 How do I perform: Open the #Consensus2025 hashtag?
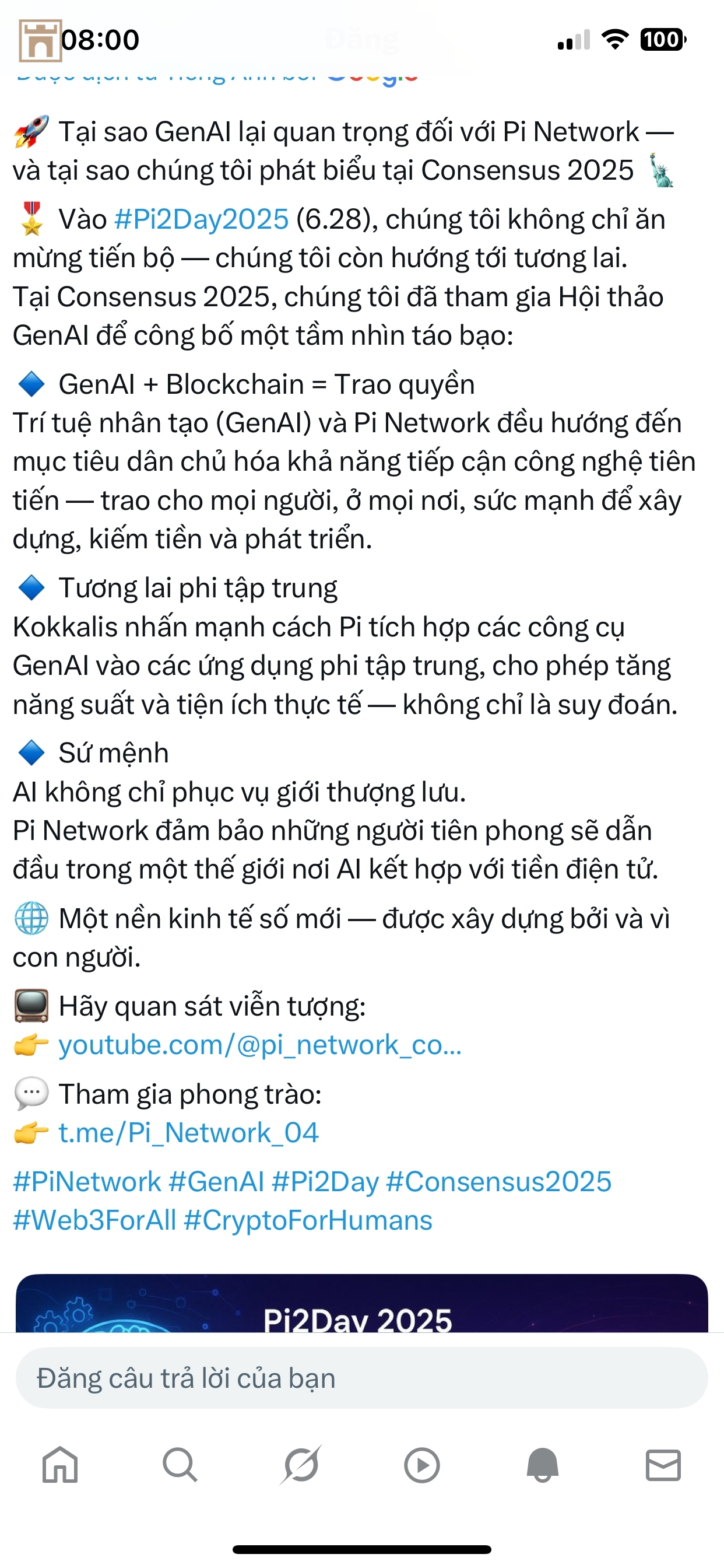coord(498,1182)
